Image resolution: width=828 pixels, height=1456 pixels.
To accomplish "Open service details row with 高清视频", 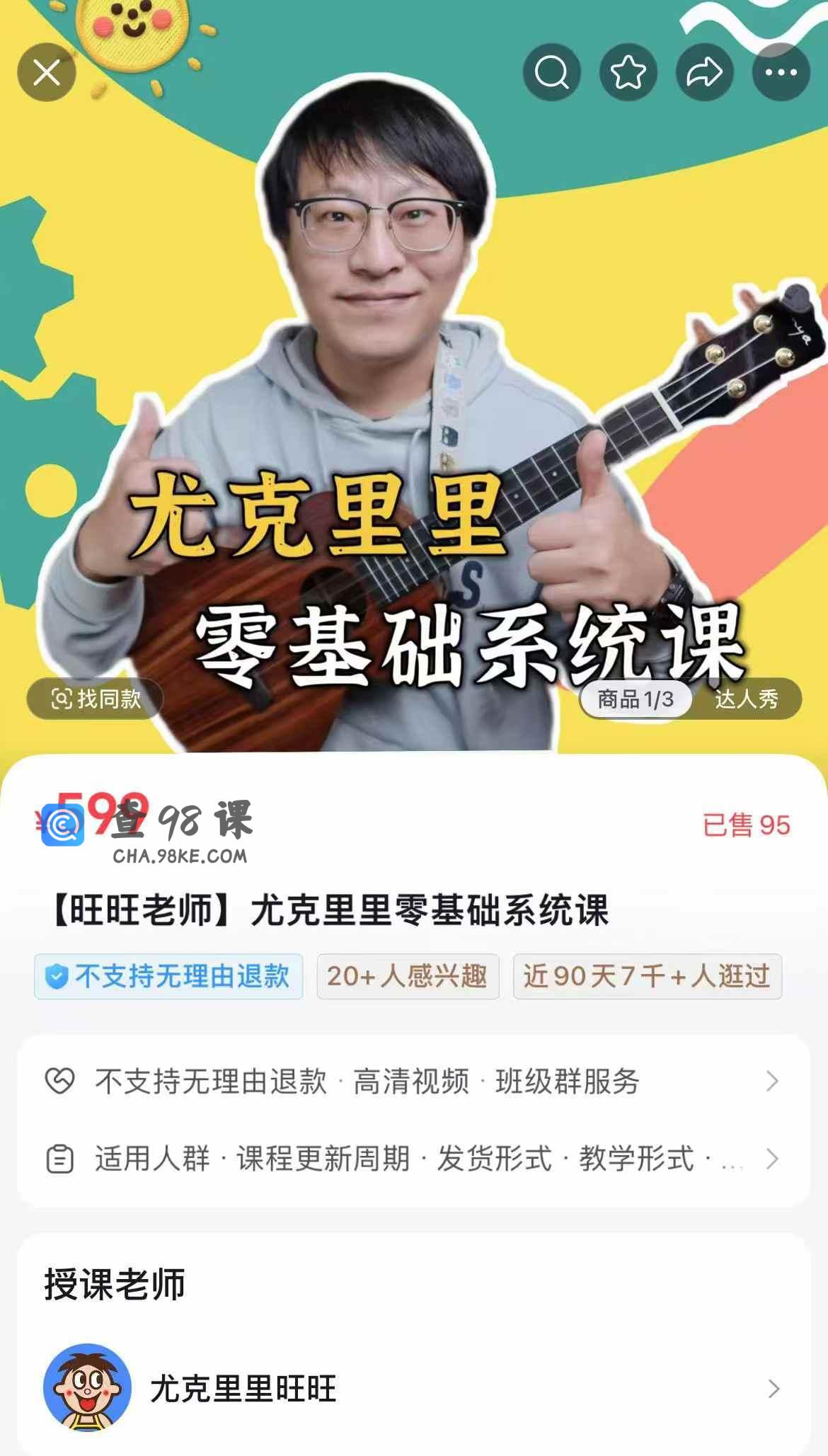I will (414, 1082).
